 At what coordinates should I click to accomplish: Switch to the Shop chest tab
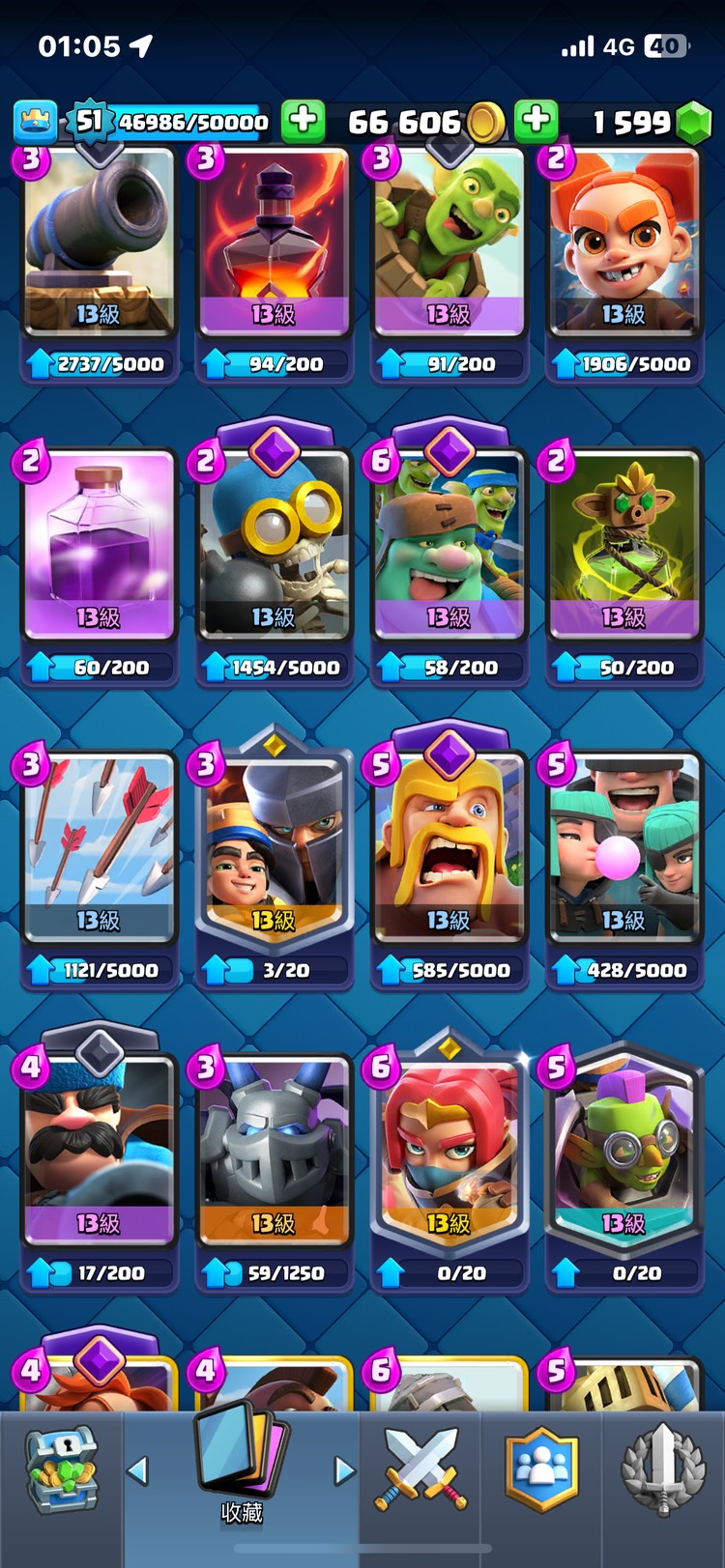click(61, 1470)
